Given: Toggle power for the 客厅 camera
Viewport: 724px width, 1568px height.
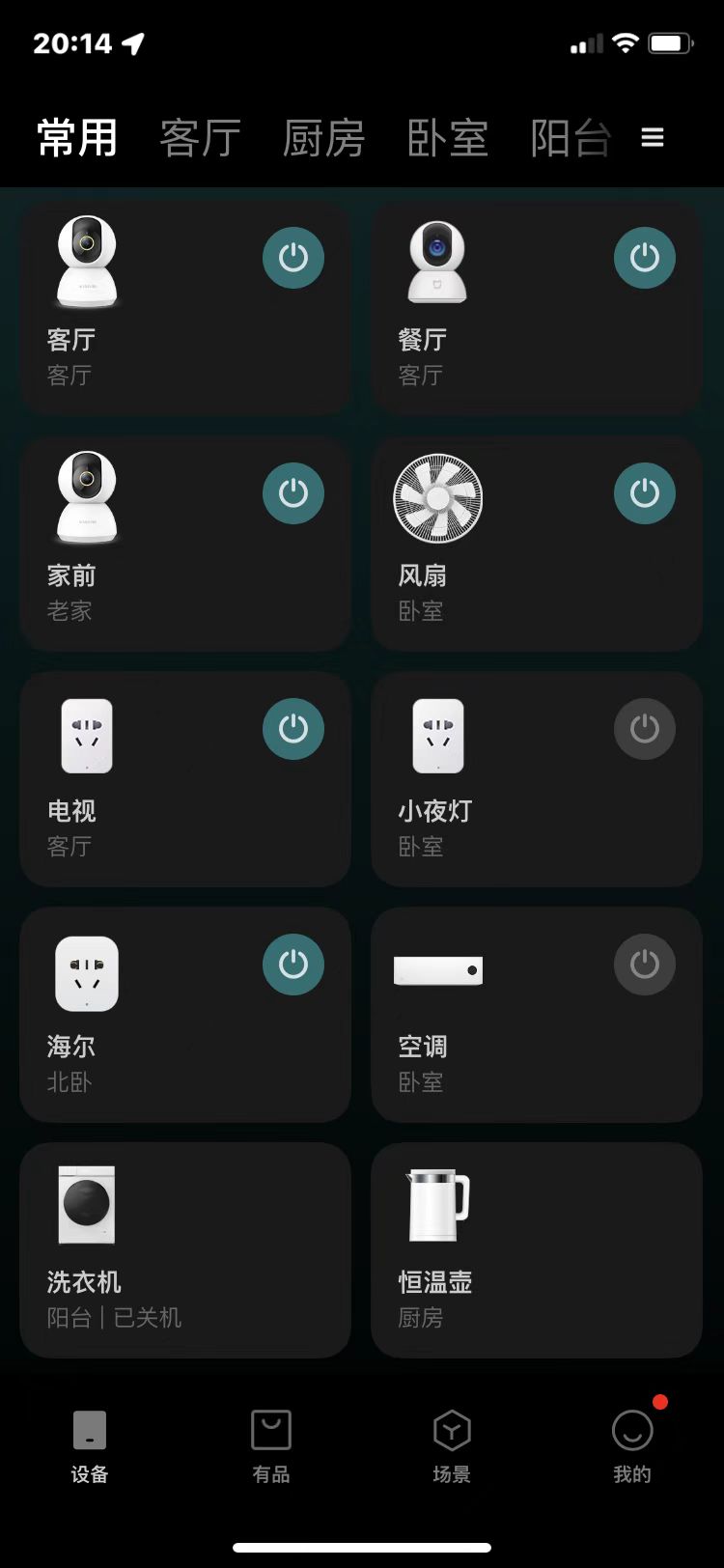Looking at the screenshot, I should [x=293, y=258].
